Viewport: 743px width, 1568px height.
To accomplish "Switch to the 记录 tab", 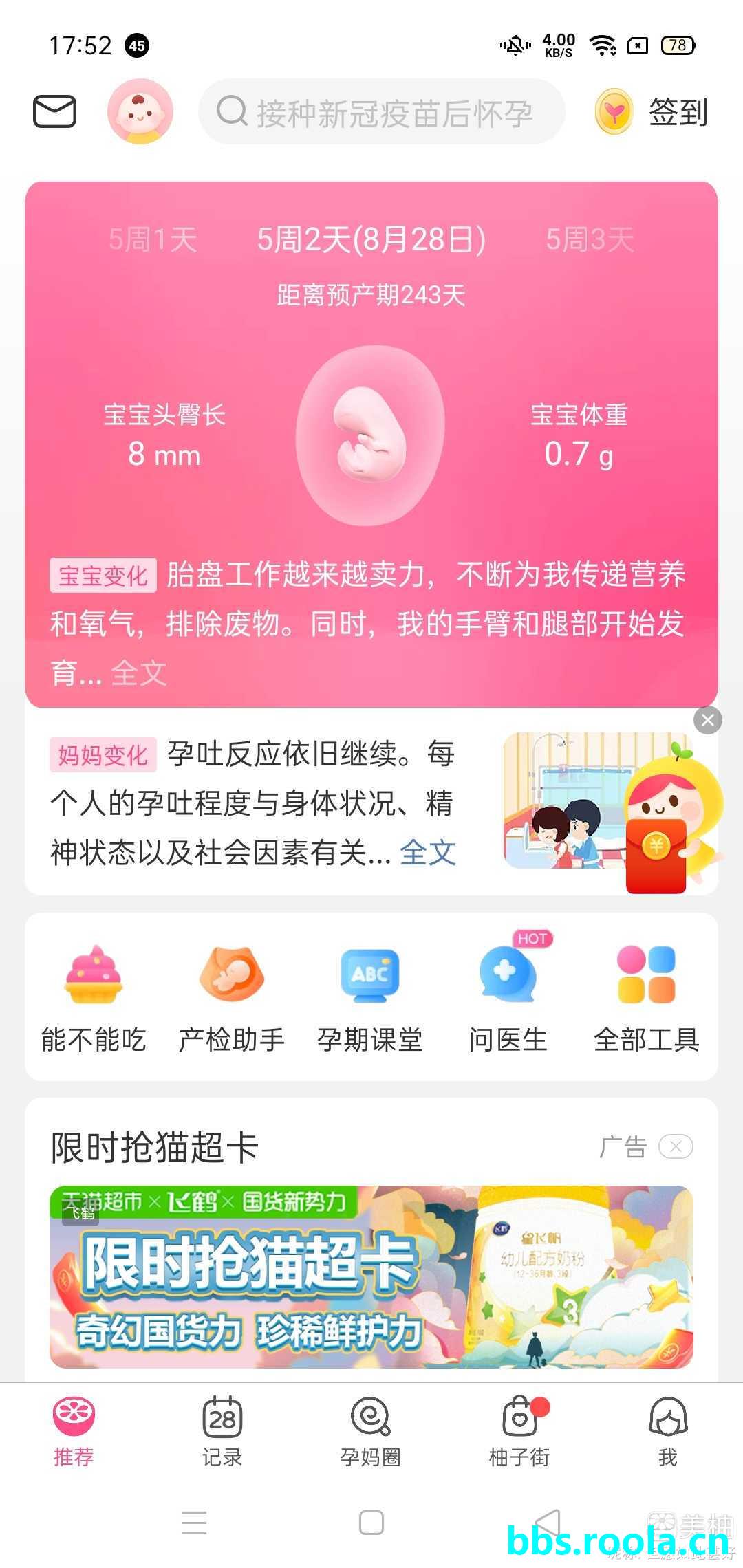I will coord(222,1432).
